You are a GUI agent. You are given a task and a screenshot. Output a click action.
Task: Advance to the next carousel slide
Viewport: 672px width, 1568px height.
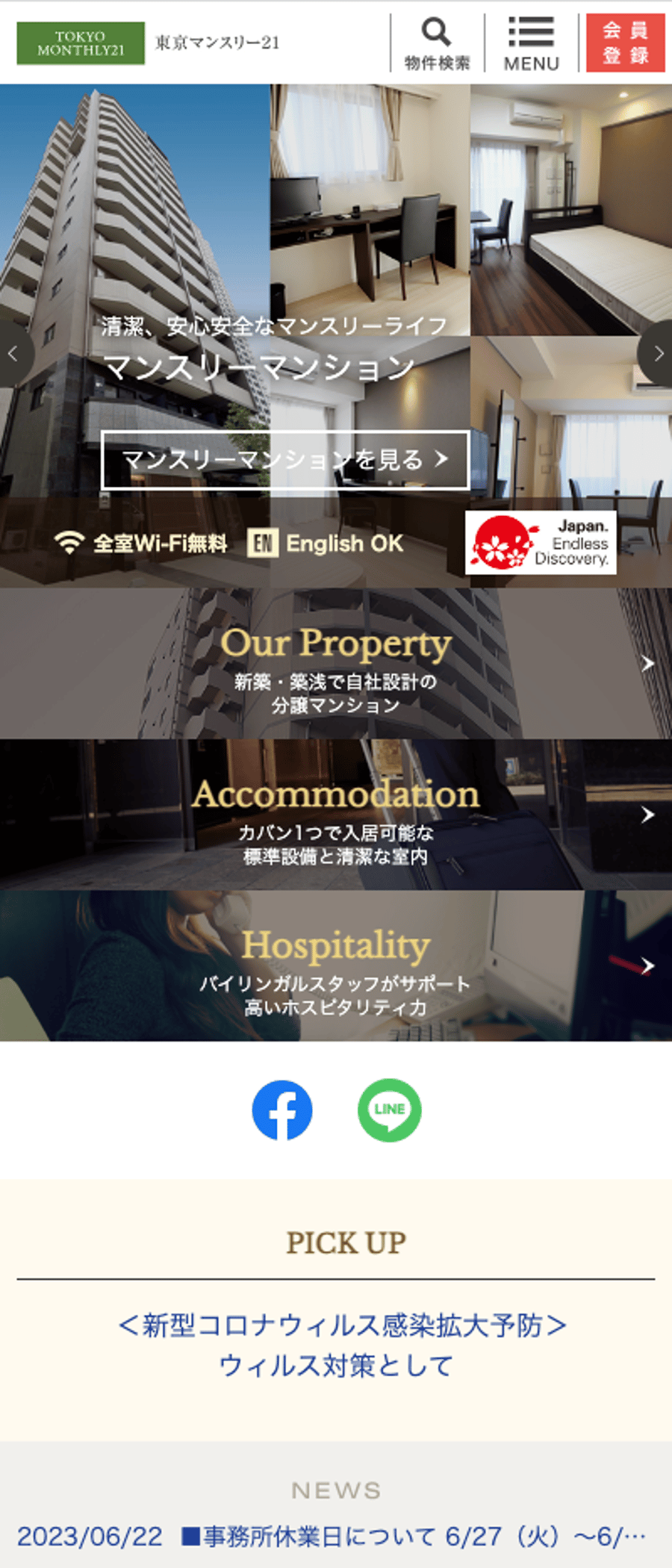[x=656, y=354]
